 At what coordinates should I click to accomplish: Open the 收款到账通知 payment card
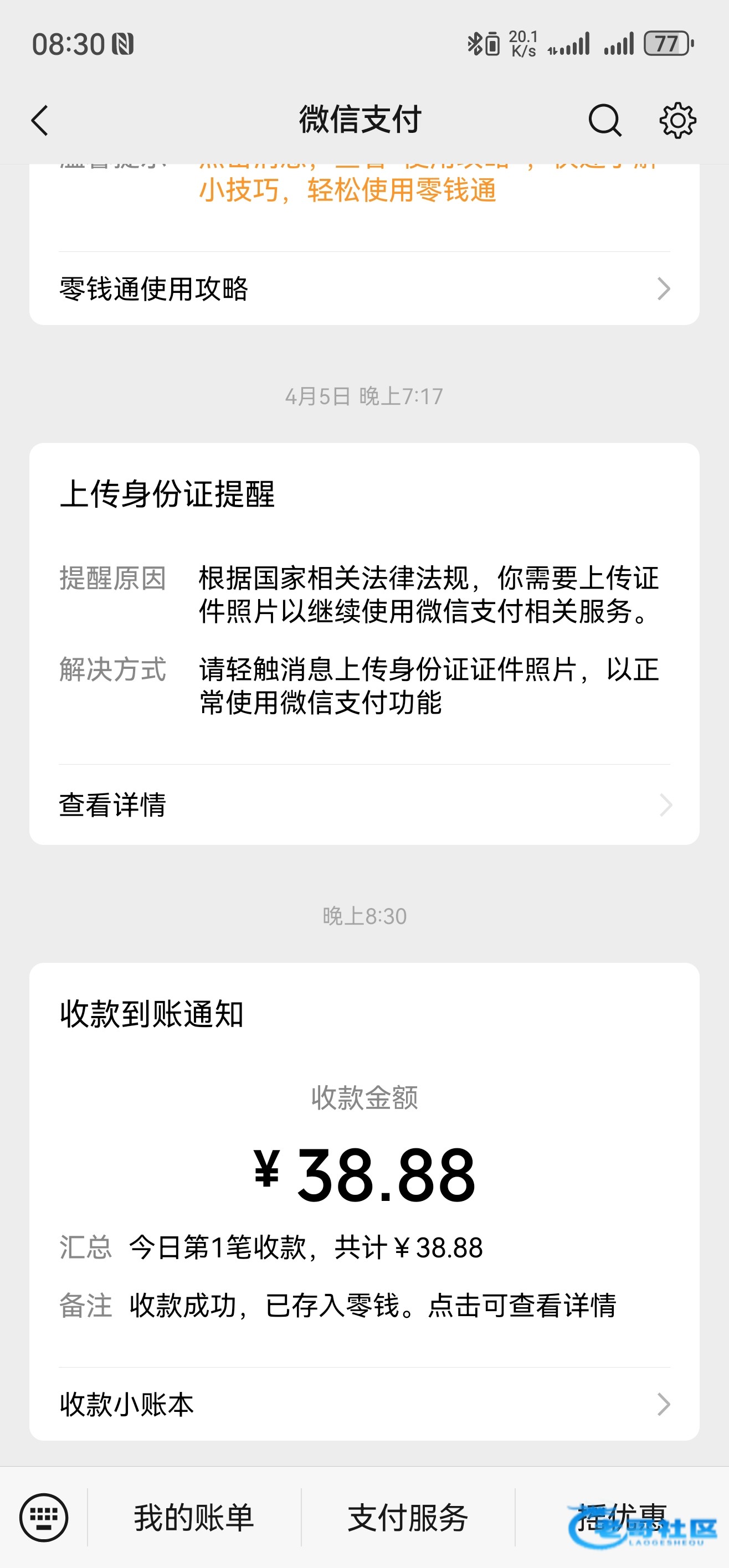point(364,1175)
